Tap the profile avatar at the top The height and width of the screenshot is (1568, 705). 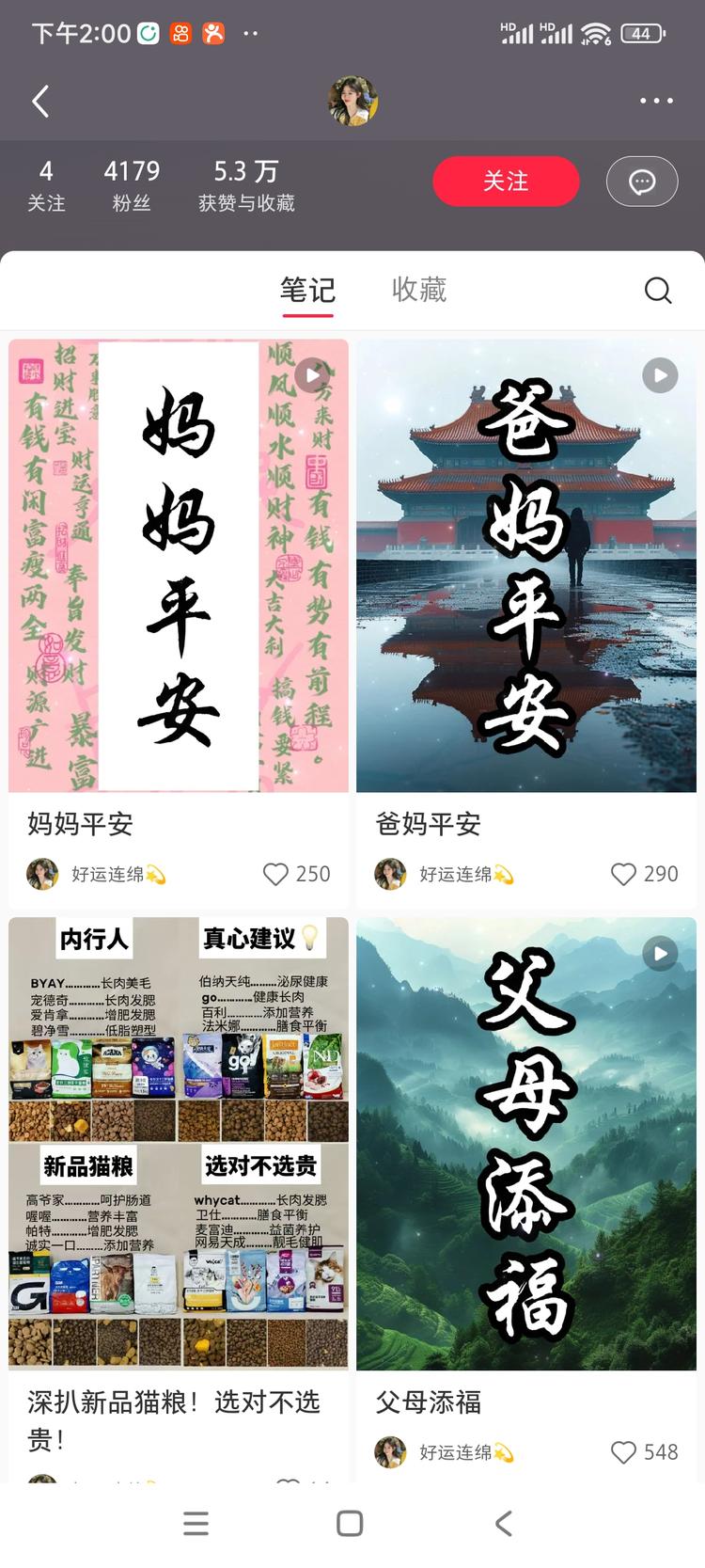tap(352, 101)
